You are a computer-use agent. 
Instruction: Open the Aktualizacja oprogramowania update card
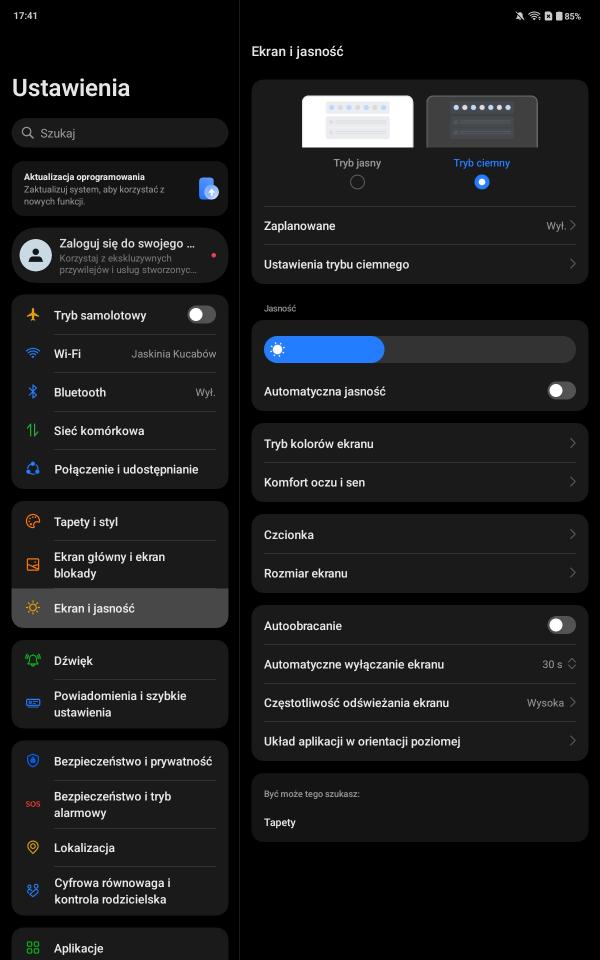coord(120,188)
